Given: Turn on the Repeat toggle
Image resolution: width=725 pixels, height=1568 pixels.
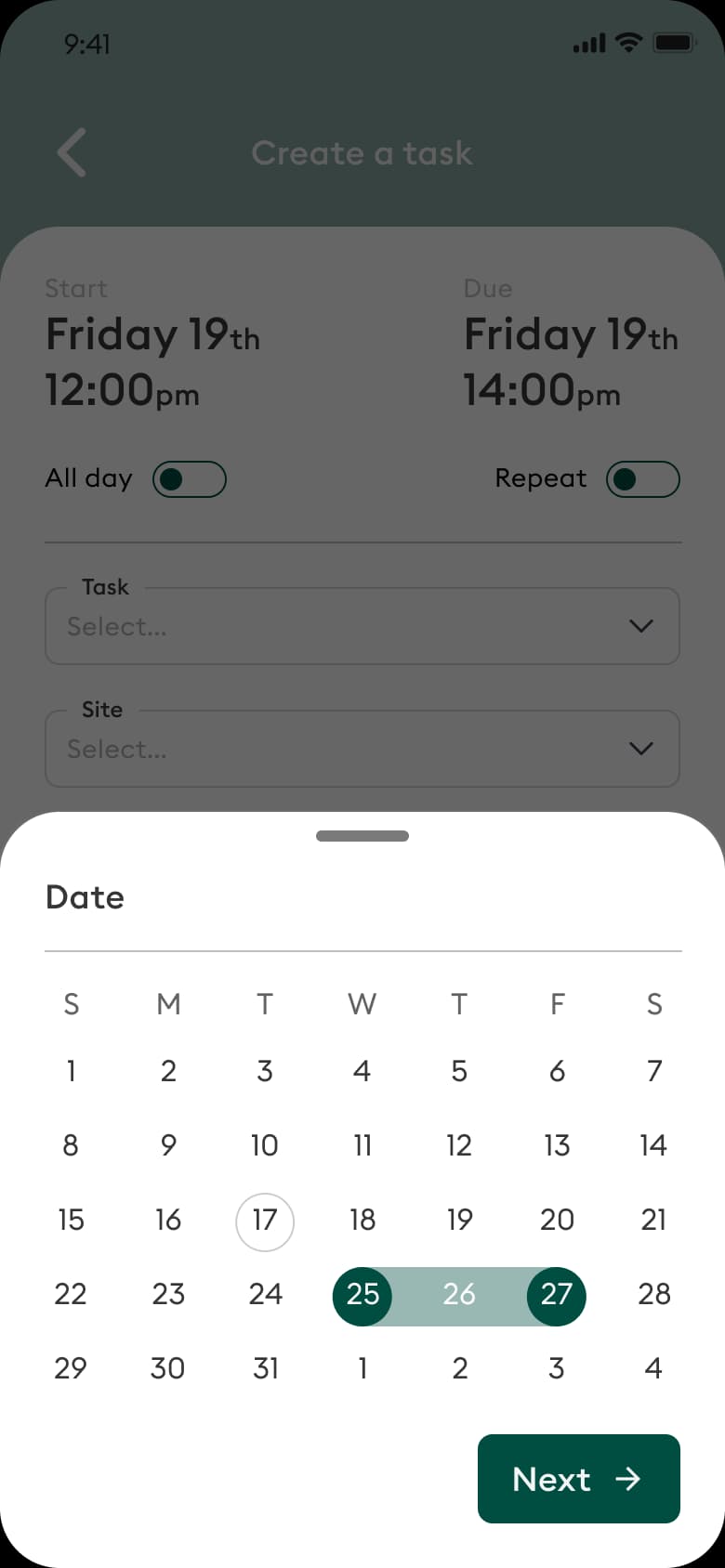Looking at the screenshot, I should point(643,478).
